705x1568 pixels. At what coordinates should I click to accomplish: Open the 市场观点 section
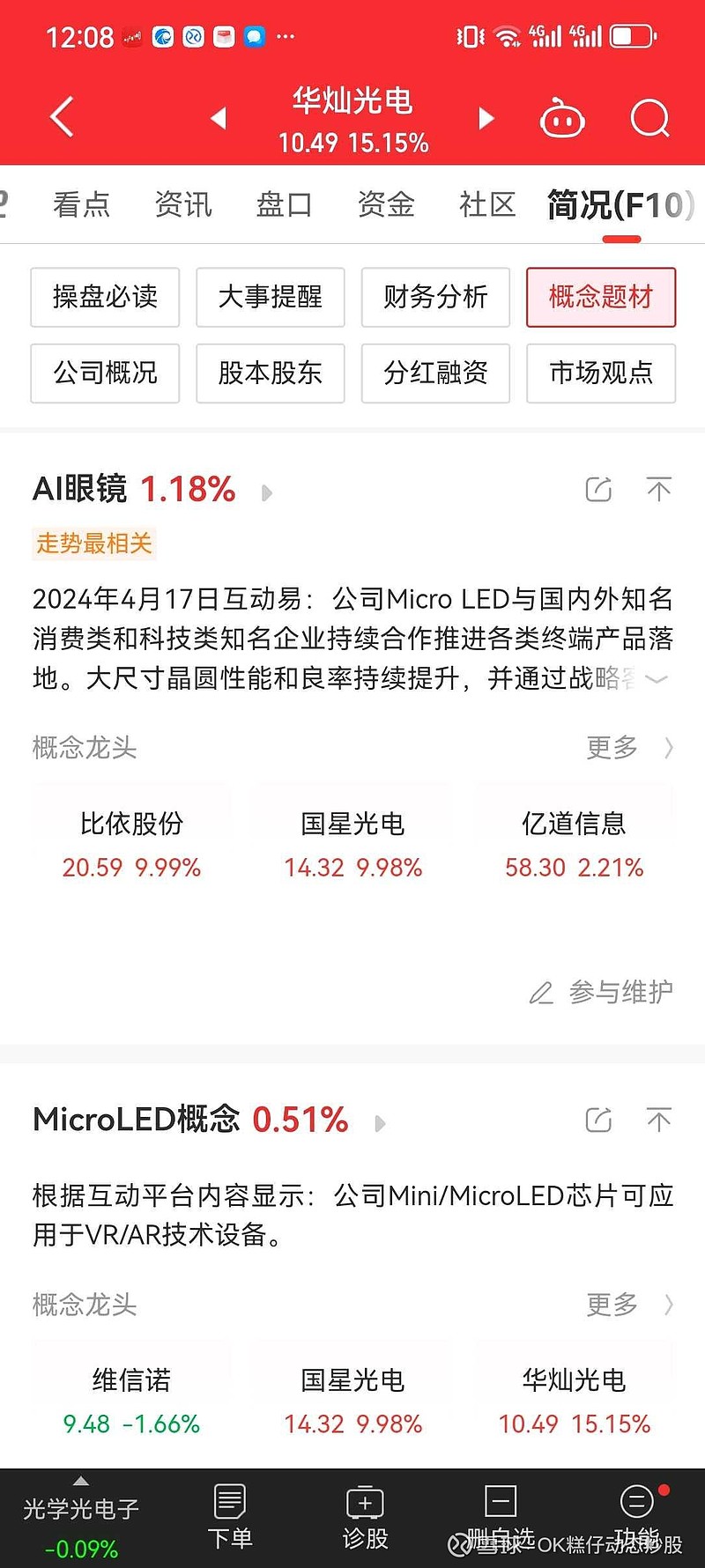coord(601,374)
